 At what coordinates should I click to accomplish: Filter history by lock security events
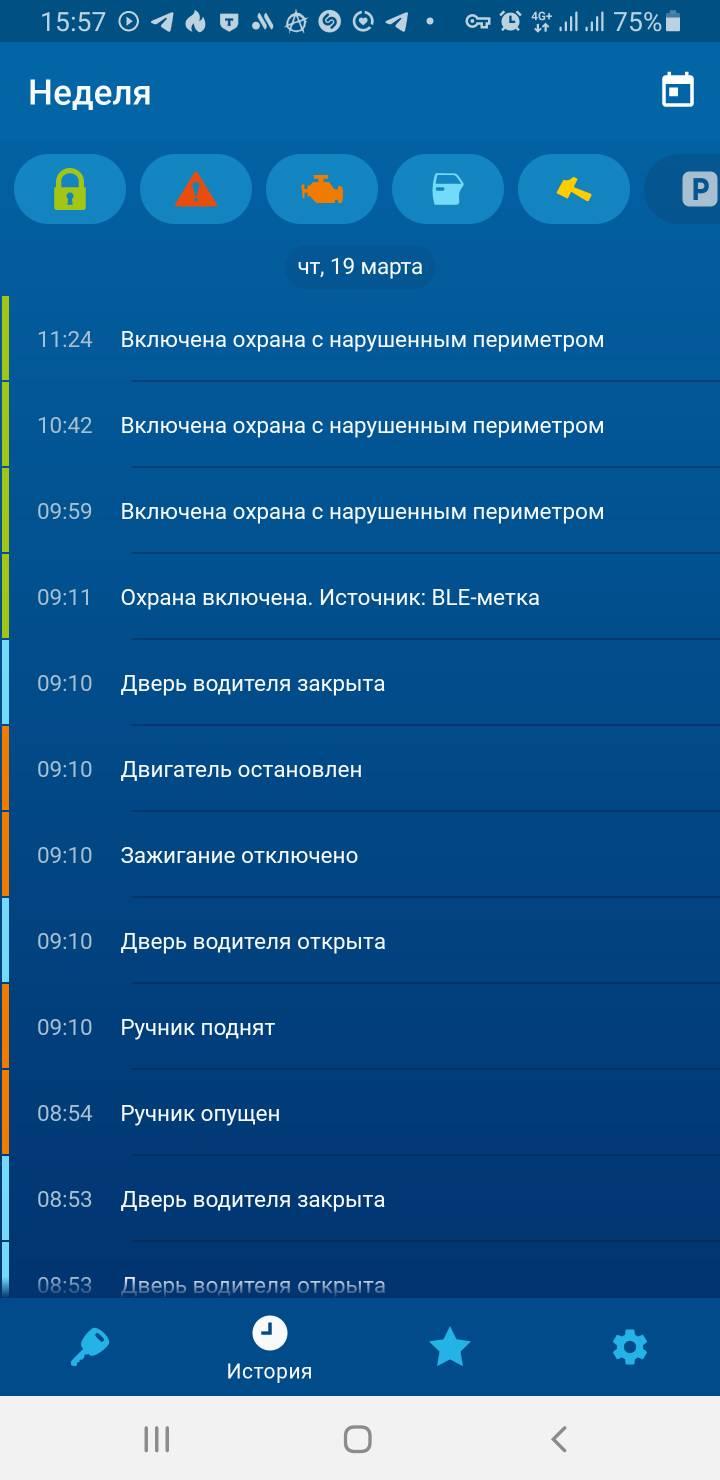(x=70, y=189)
